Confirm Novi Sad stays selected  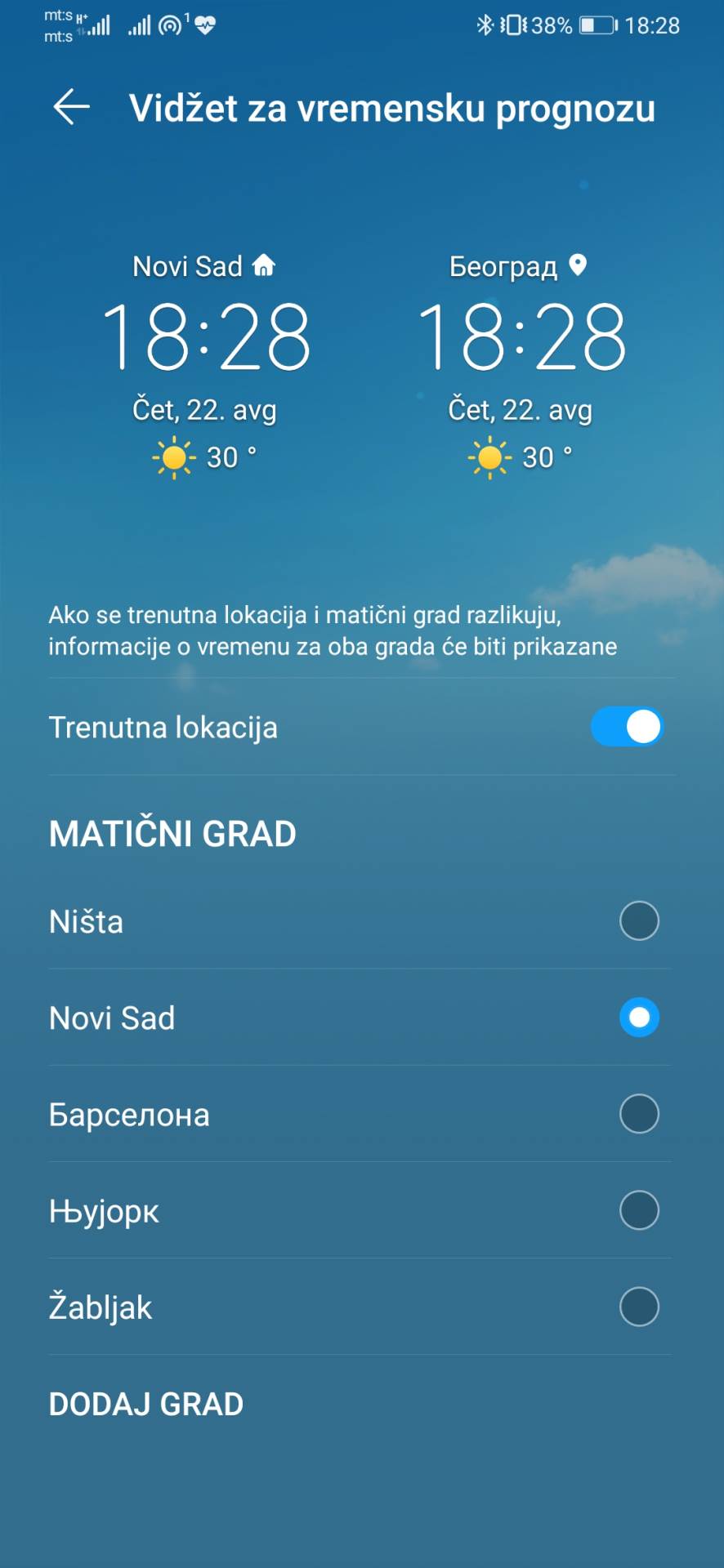[638, 1018]
